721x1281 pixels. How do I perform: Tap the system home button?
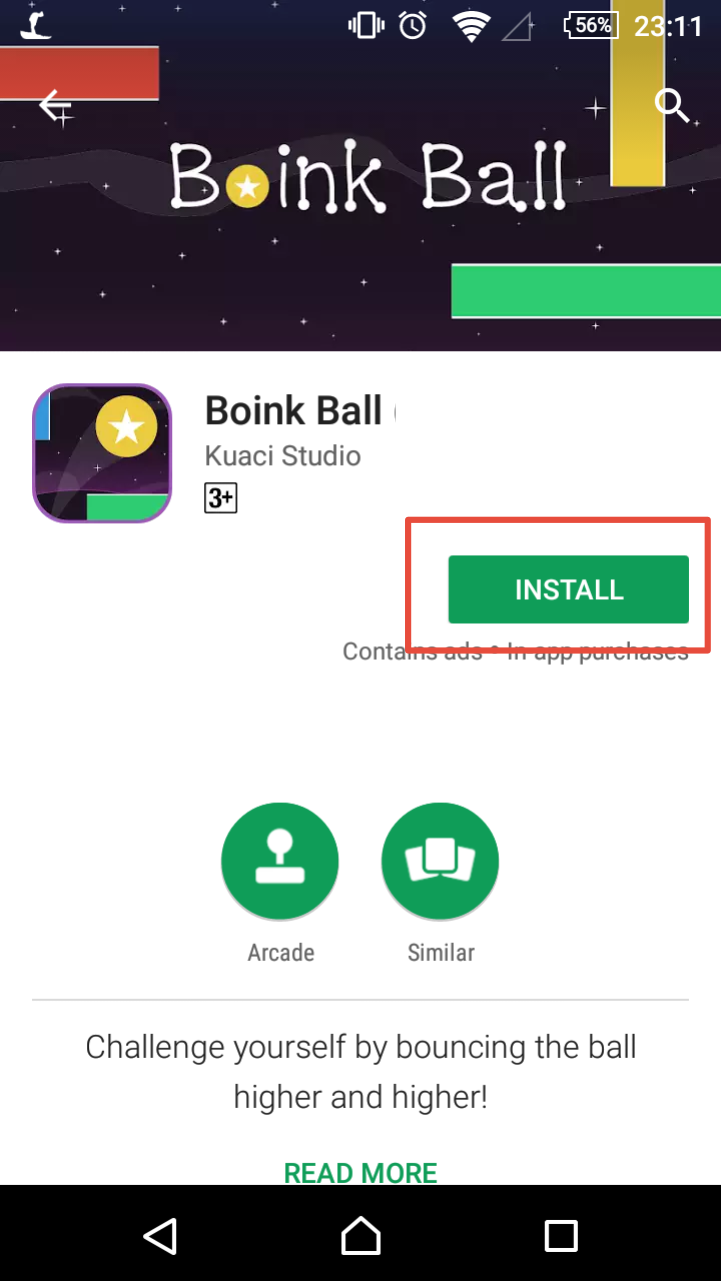(x=360, y=1235)
